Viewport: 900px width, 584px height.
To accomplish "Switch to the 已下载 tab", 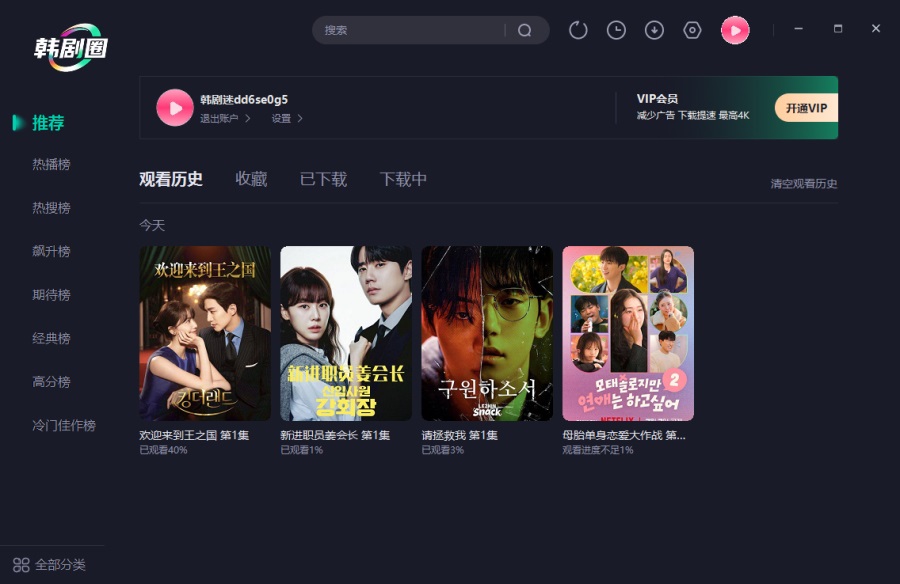I will pos(323,179).
